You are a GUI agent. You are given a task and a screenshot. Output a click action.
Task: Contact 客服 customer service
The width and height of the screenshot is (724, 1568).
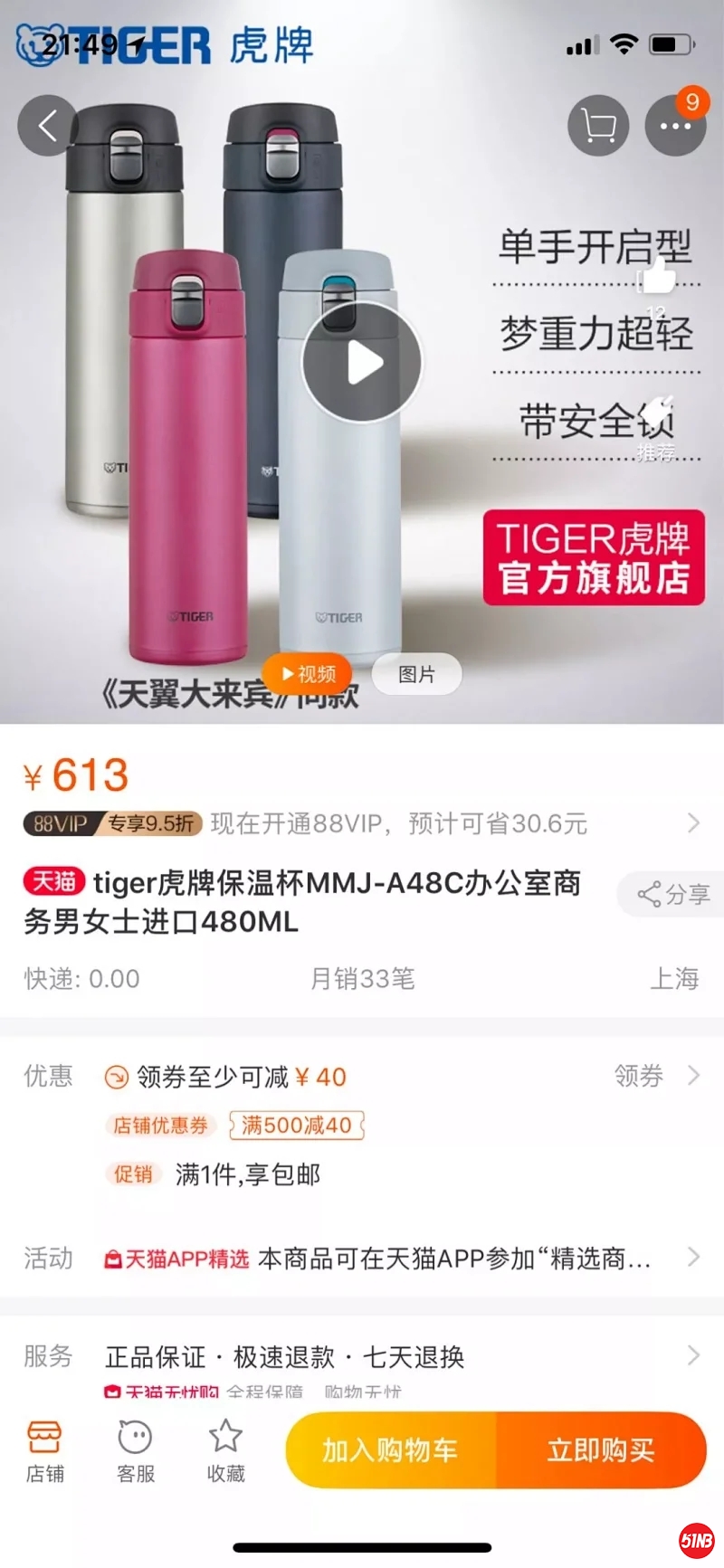point(136,1451)
